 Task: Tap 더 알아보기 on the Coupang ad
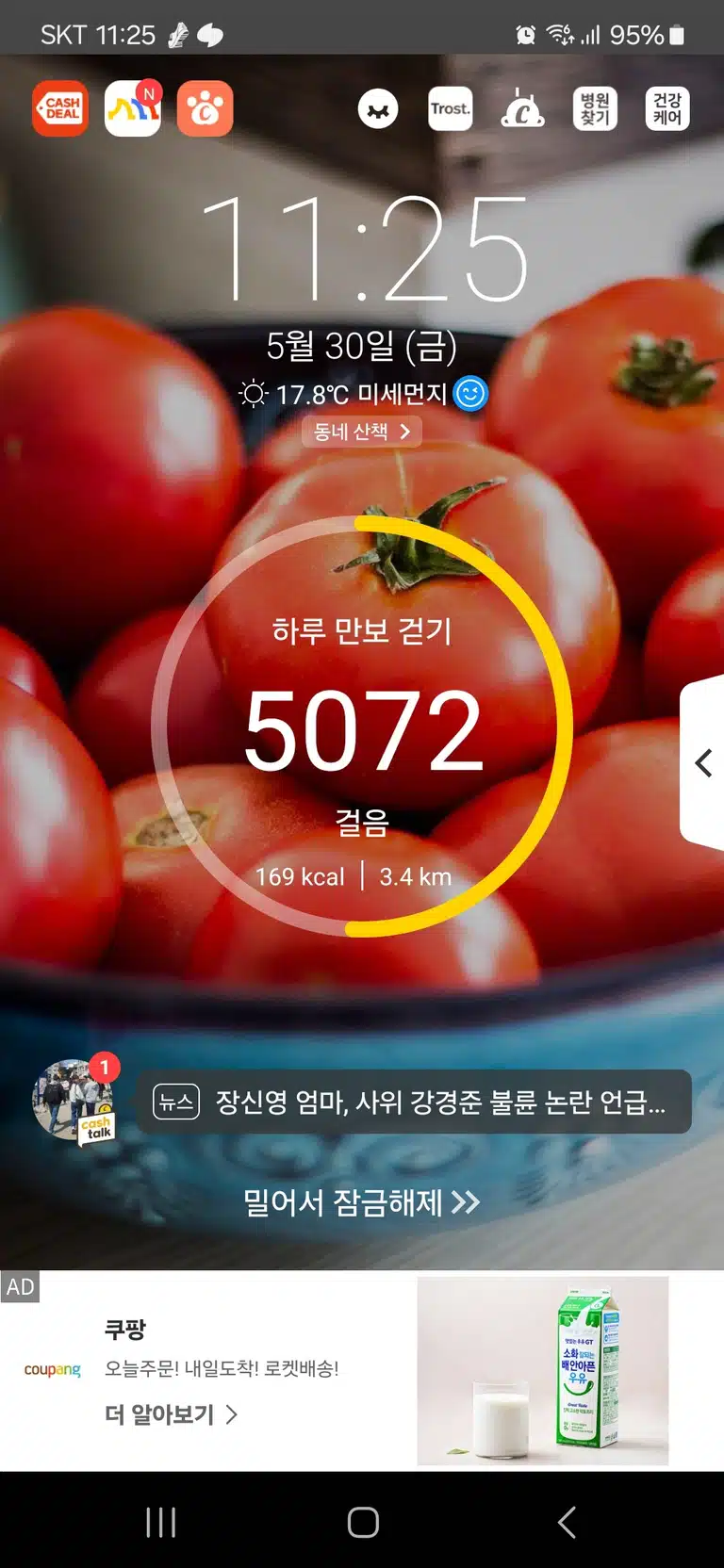tap(171, 1414)
